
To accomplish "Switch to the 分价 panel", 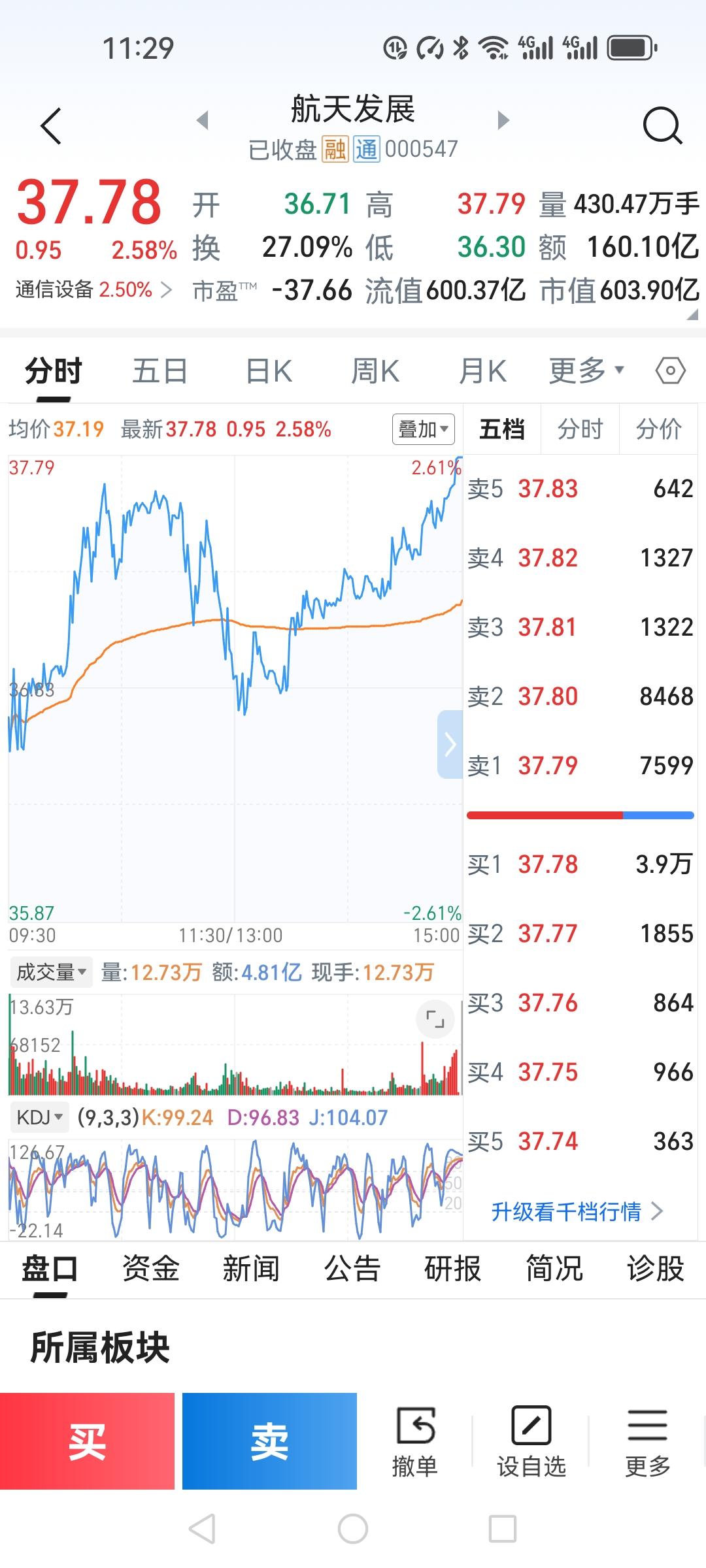I will coord(659,429).
